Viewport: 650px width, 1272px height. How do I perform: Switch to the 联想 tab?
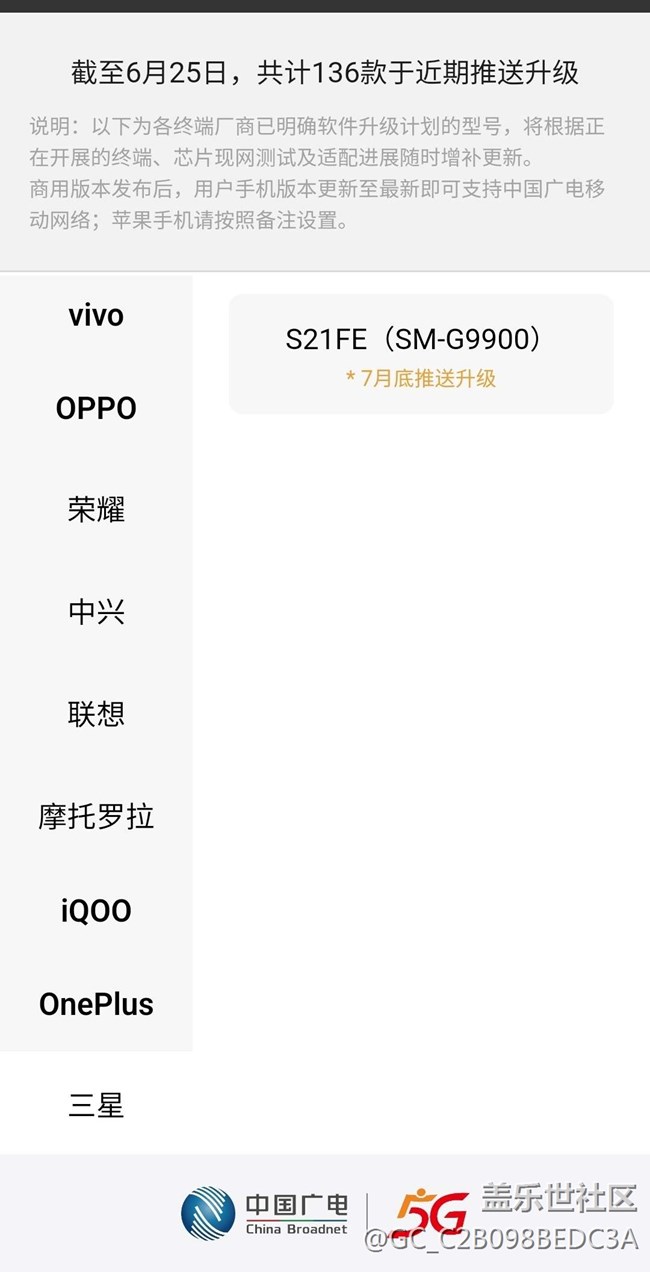(96, 714)
